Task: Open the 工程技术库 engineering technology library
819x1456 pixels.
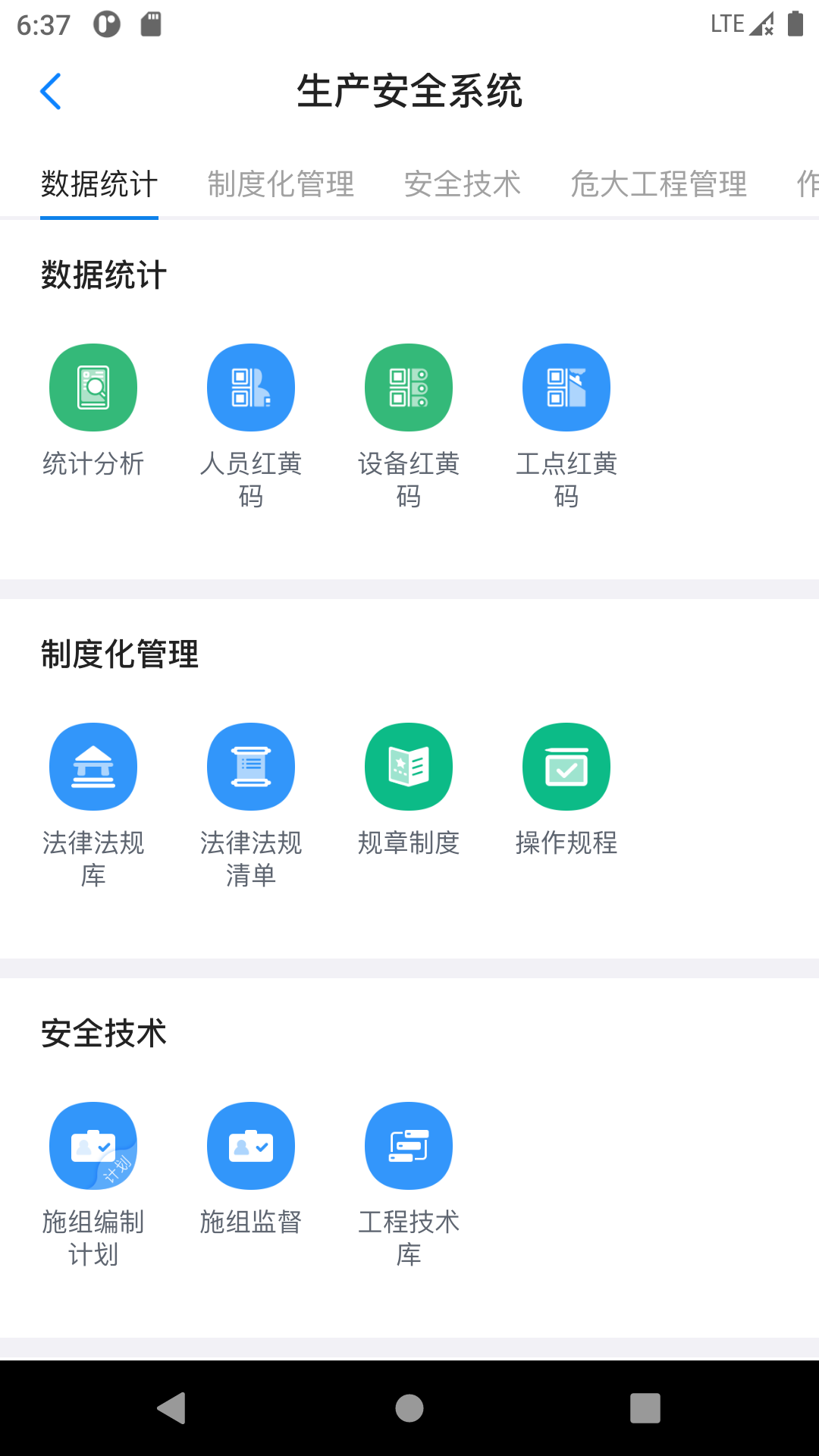Action: pyautogui.click(x=408, y=1145)
